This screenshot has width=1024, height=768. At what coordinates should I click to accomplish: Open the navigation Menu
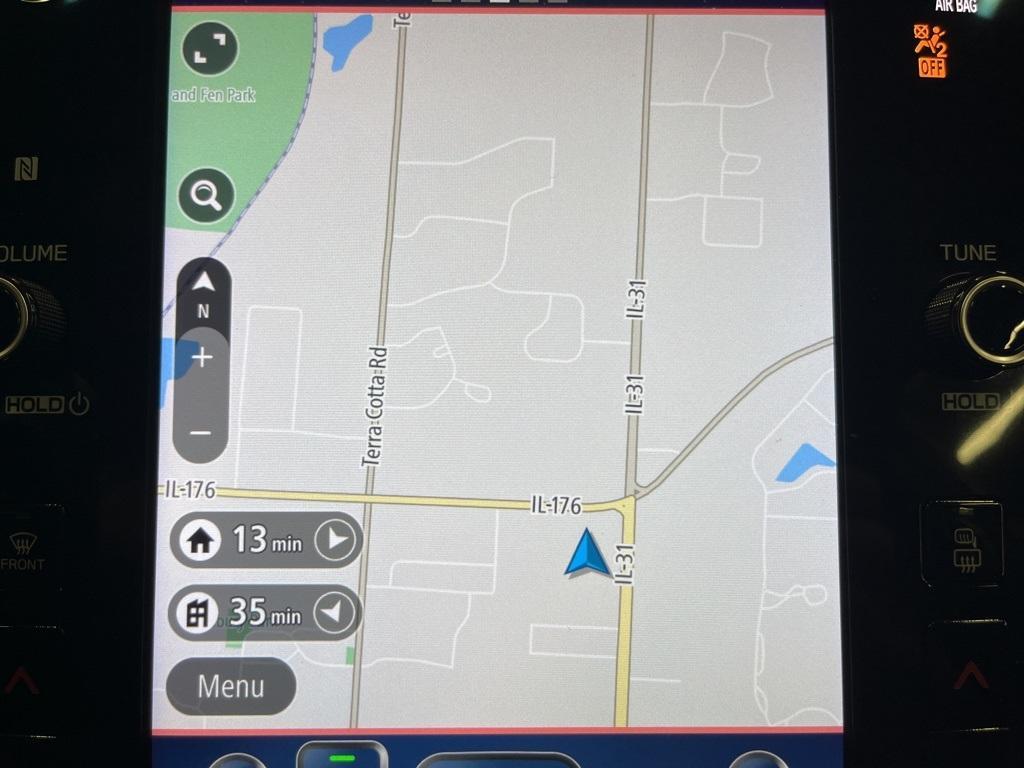(x=231, y=686)
